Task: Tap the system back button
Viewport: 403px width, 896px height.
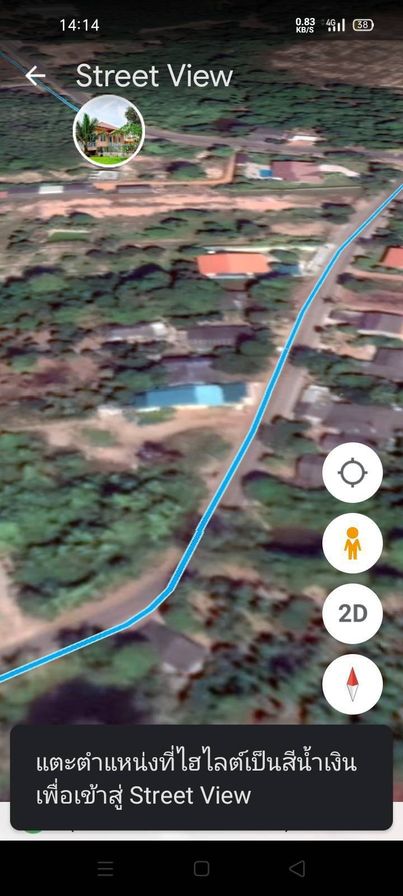Action: click(x=297, y=869)
